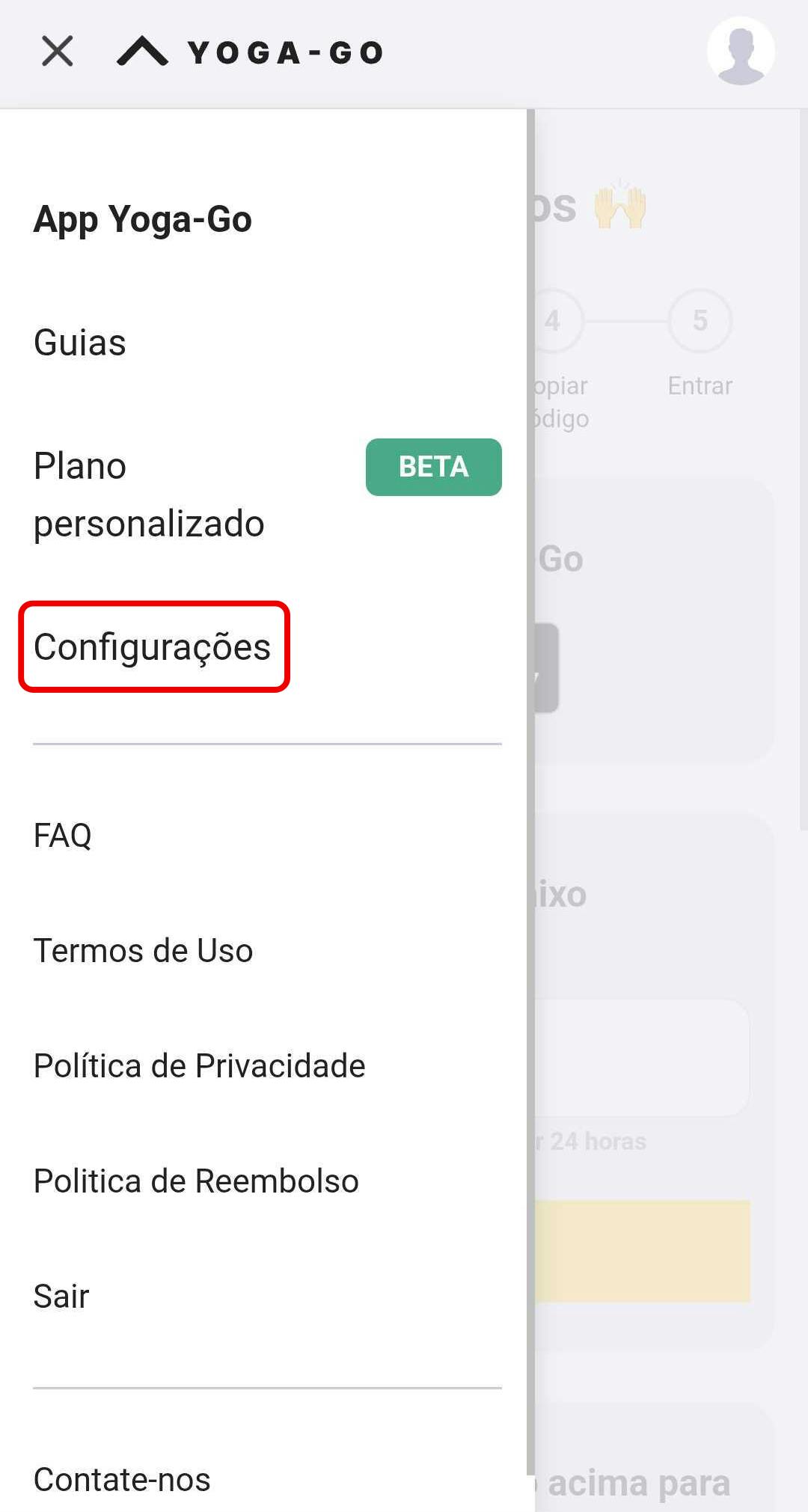
Task: Open Política de Privacidade
Action: click(x=200, y=1066)
